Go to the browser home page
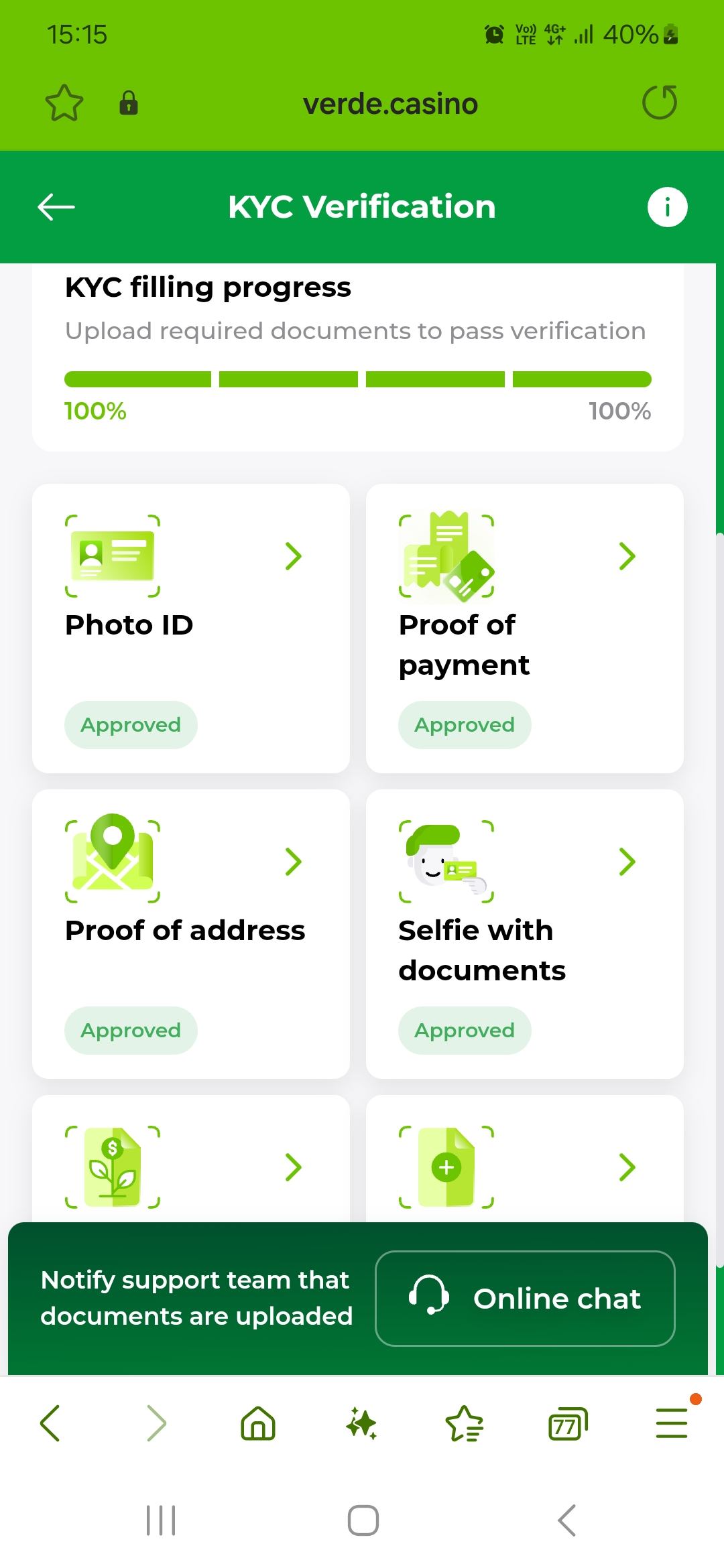The width and height of the screenshot is (724, 1568). pyautogui.click(x=258, y=1423)
